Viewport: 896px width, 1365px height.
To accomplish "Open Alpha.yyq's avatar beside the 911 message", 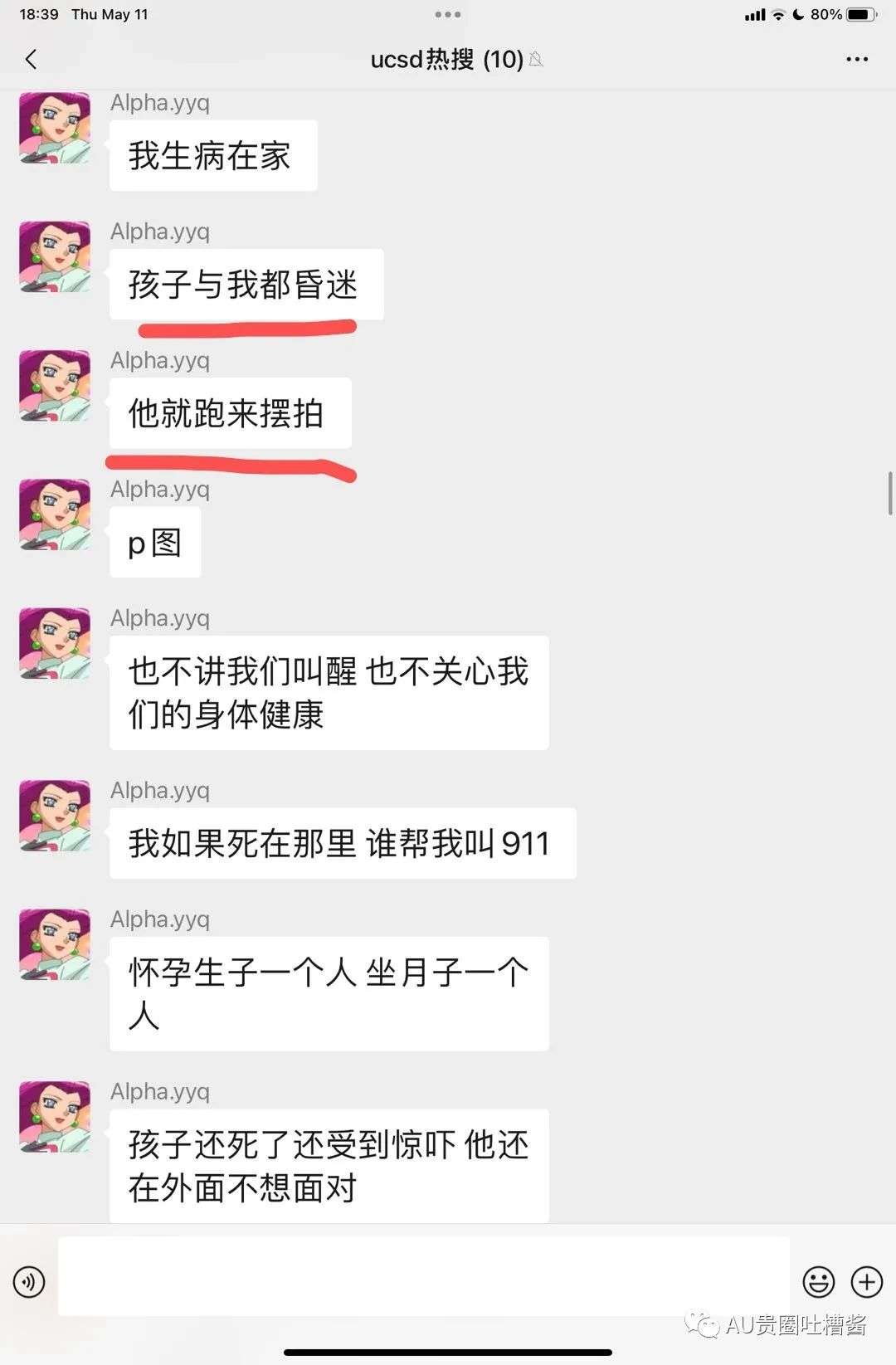I will (x=55, y=816).
